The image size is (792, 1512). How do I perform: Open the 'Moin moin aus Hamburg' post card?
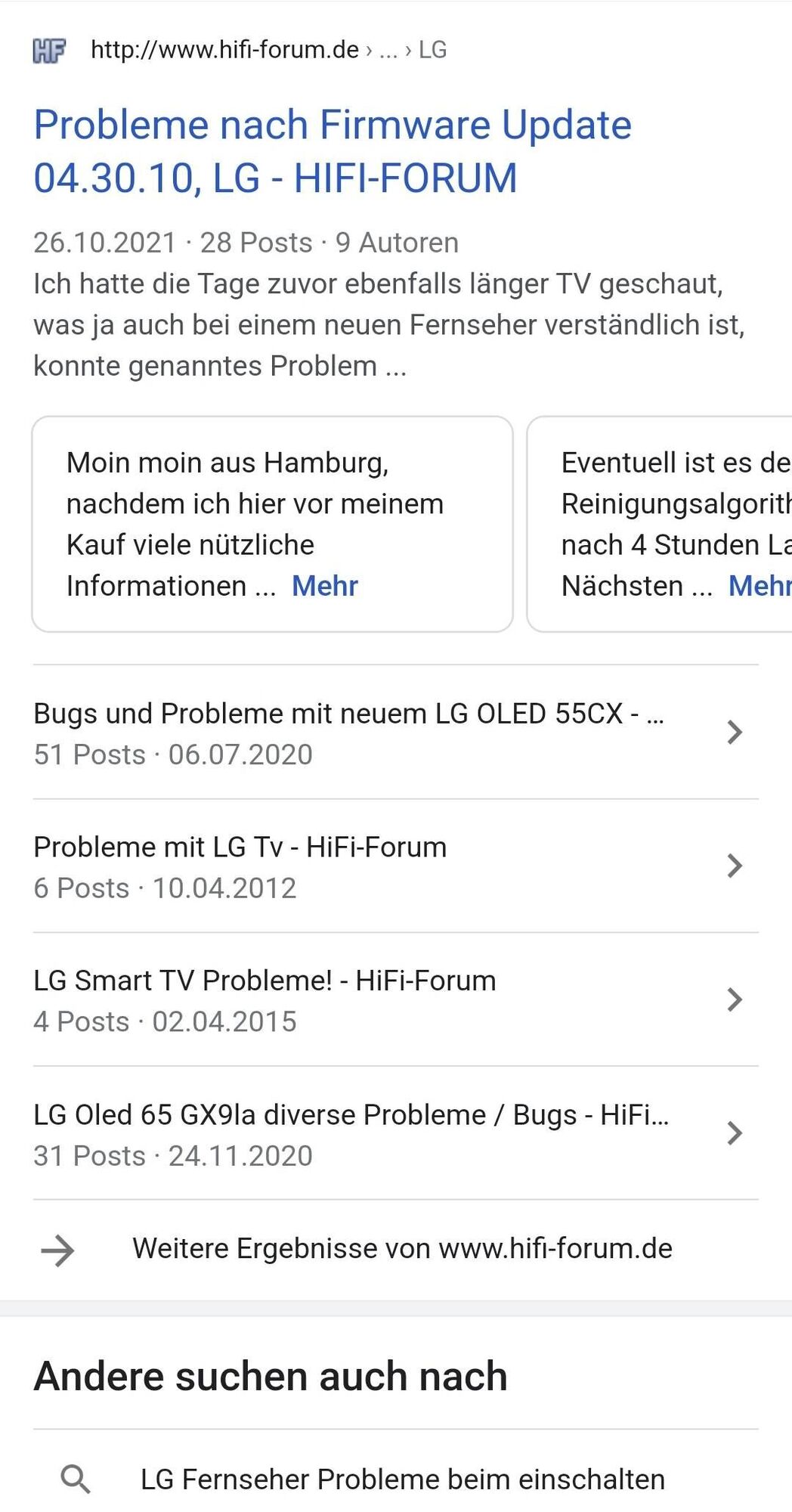point(272,523)
